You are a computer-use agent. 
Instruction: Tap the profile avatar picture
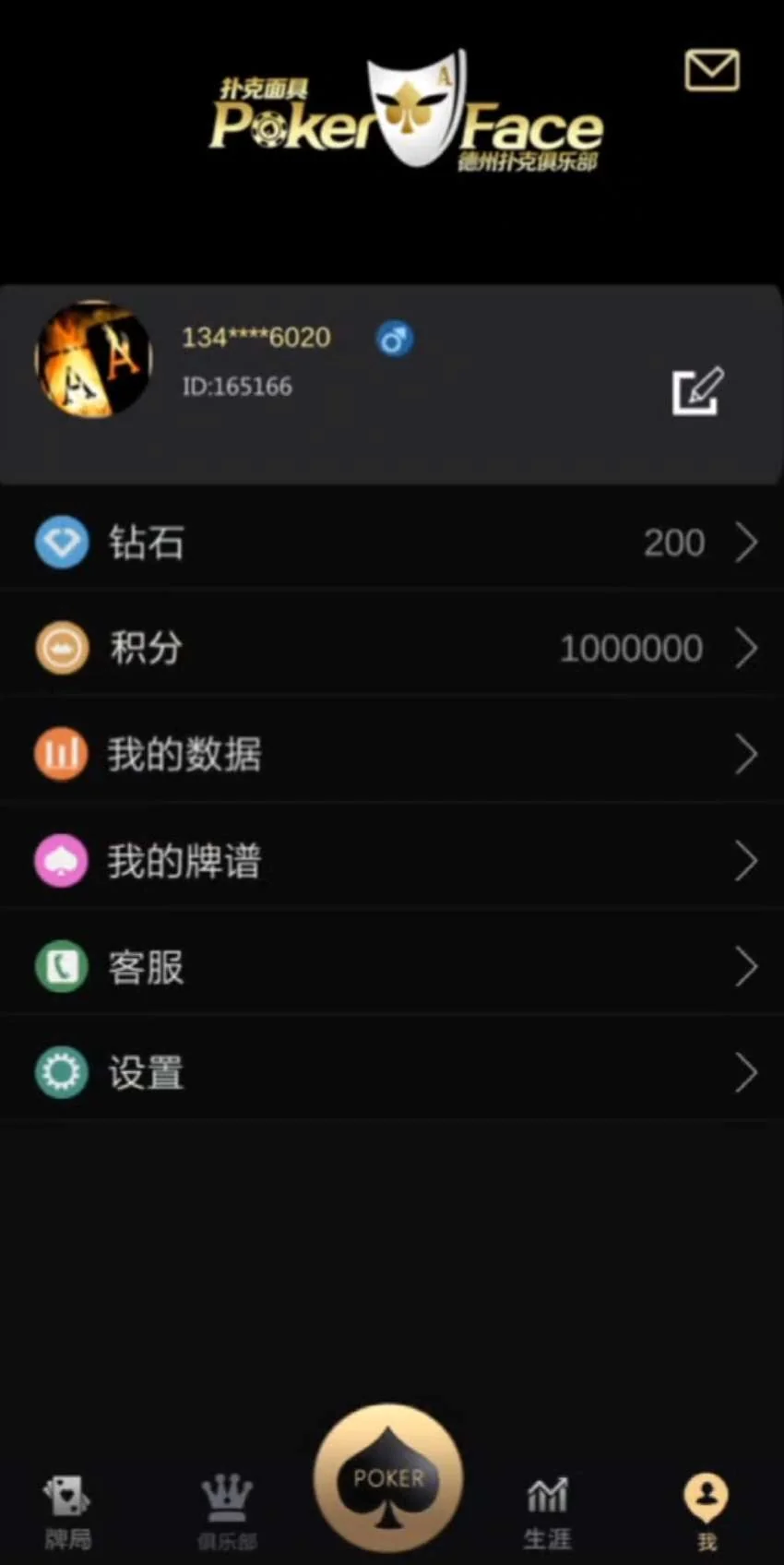coord(93,359)
